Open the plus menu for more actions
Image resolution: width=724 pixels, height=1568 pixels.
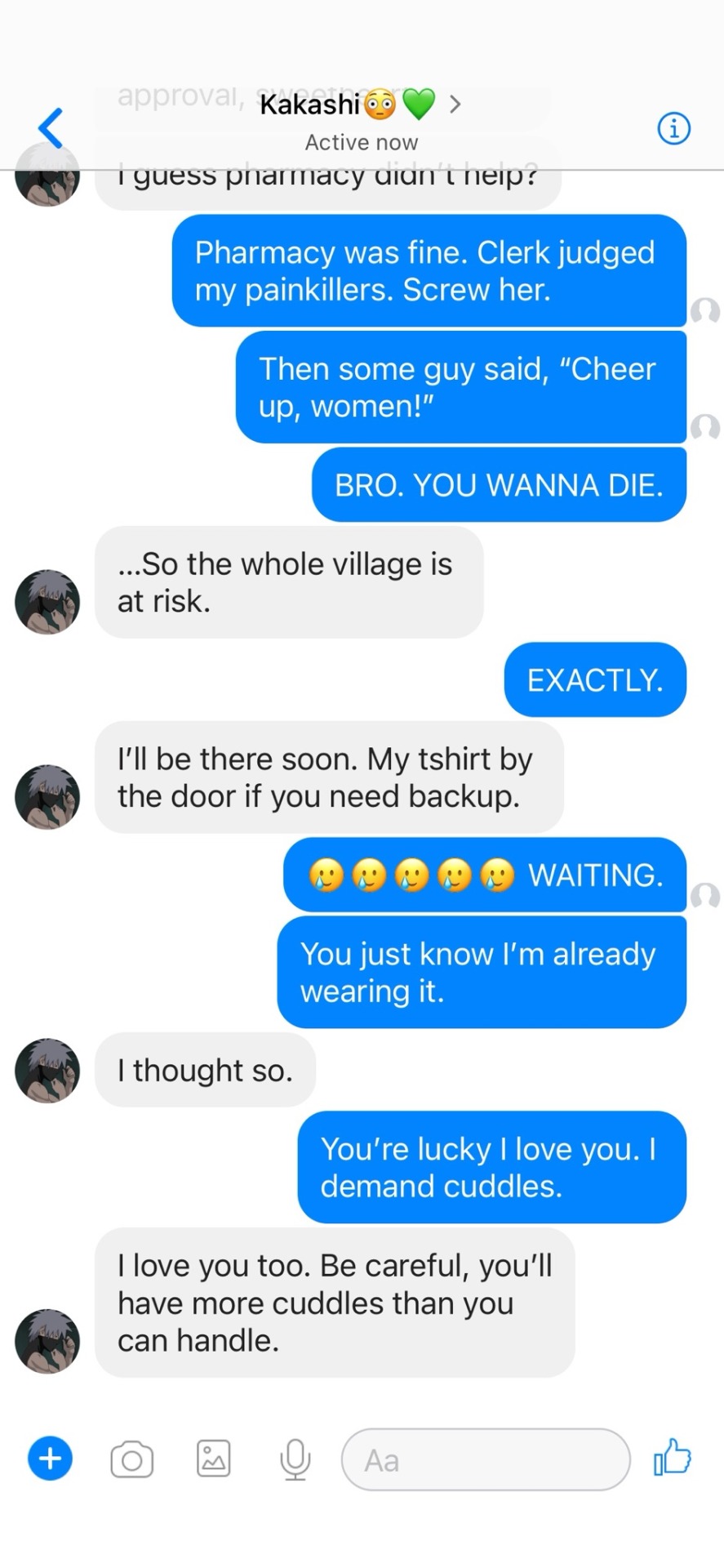(51, 1459)
